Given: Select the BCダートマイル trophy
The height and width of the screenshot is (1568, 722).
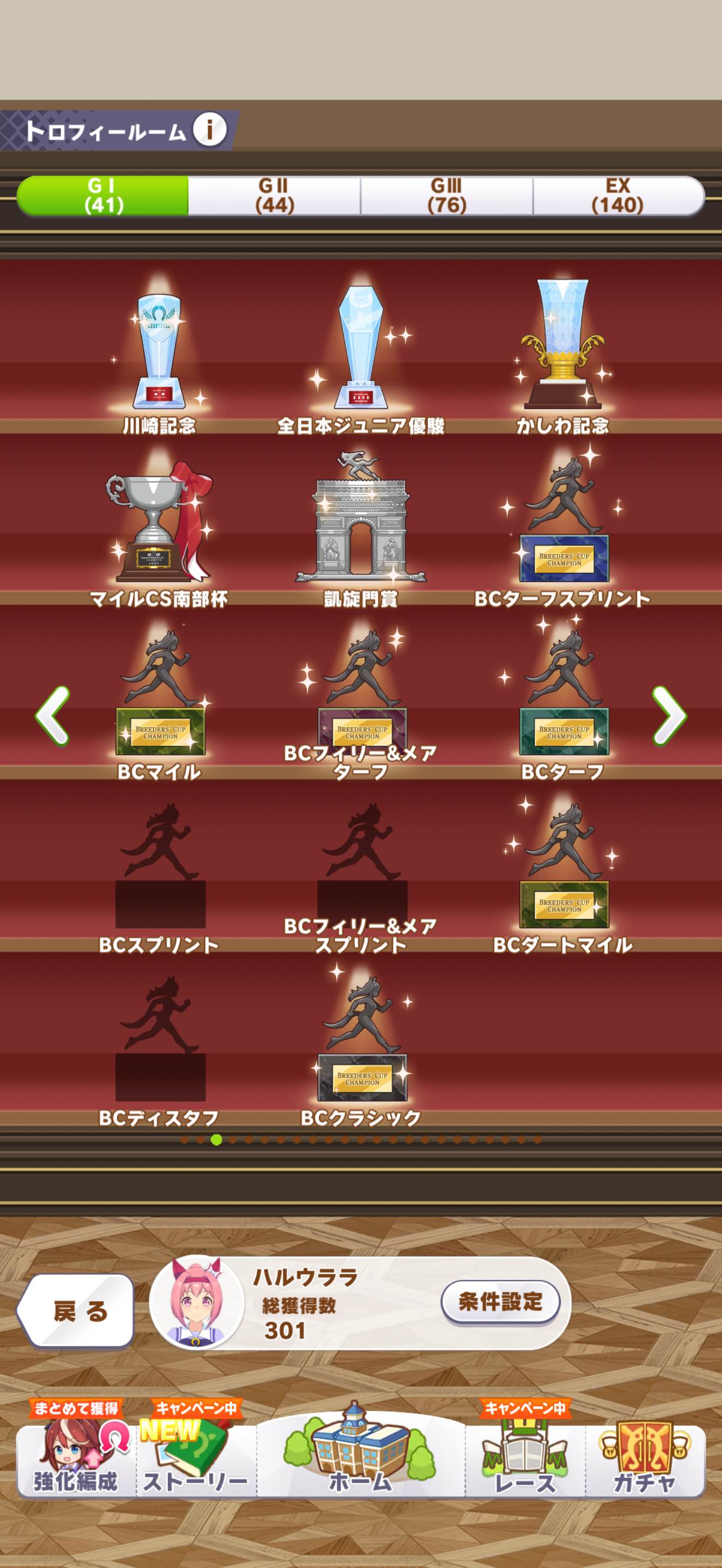Looking at the screenshot, I should click(x=563, y=870).
